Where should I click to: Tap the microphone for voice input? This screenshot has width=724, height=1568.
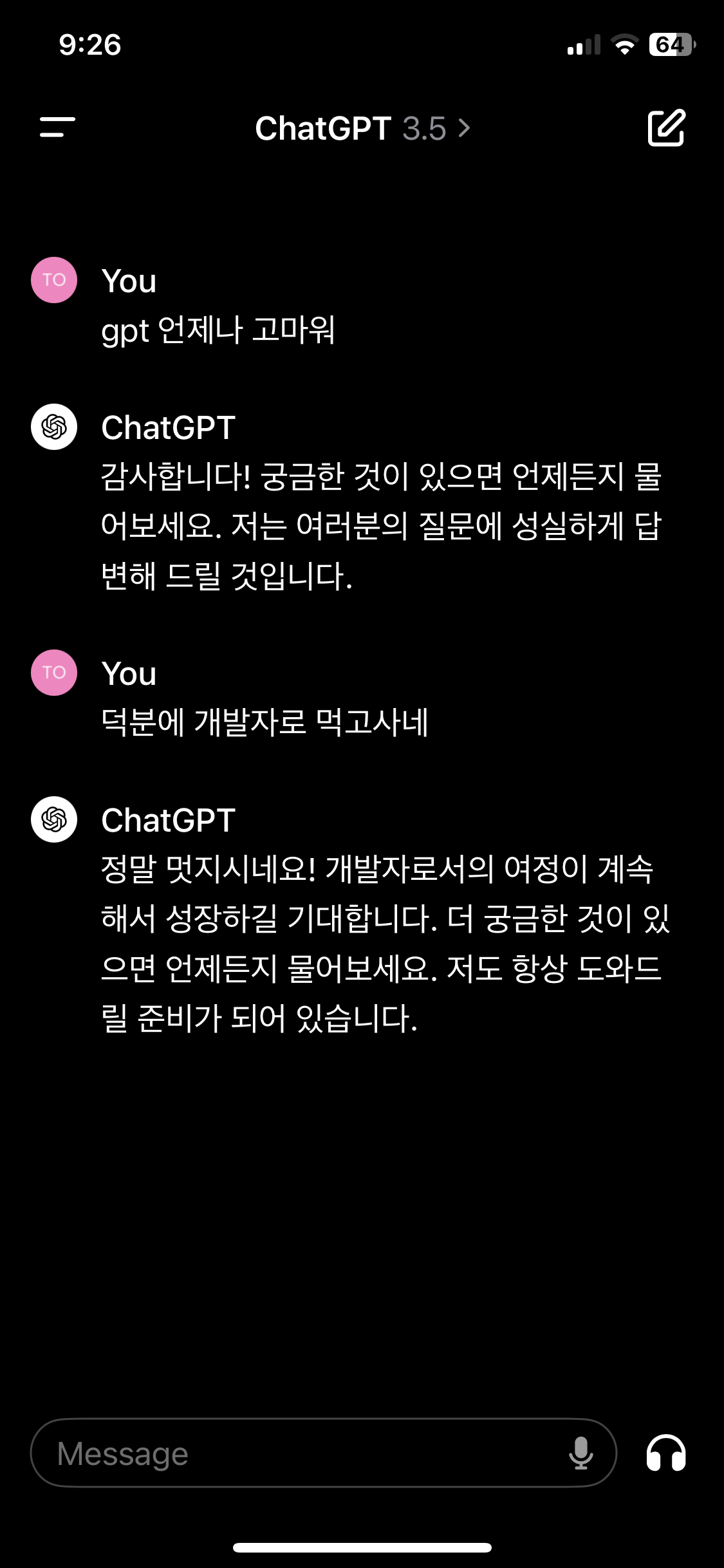[x=581, y=1453]
